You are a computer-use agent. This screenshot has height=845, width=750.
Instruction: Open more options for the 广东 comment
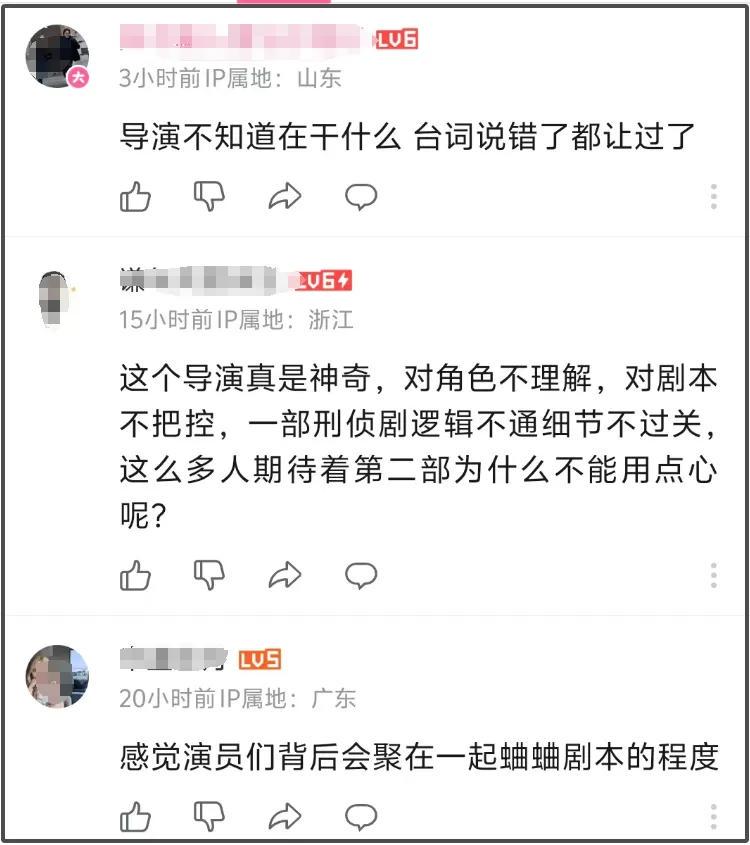click(x=714, y=816)
